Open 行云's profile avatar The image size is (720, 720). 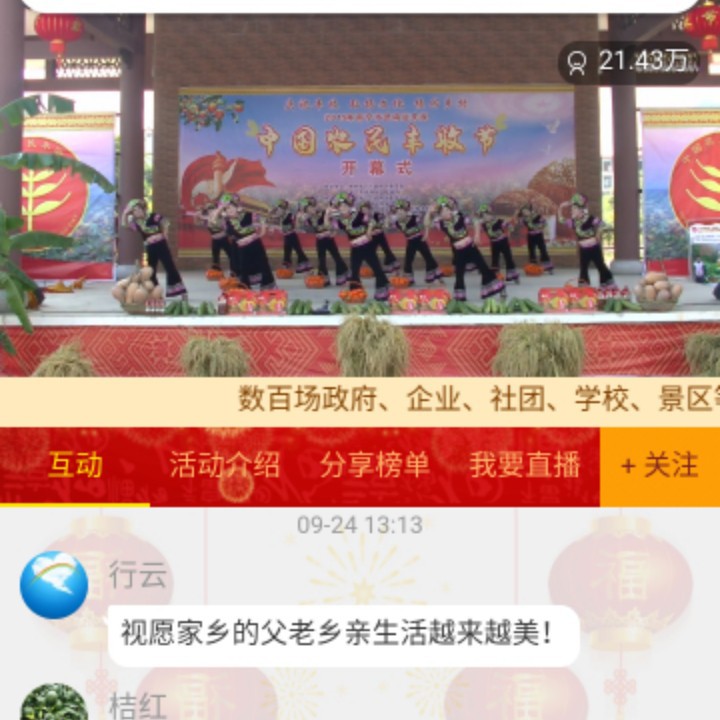[54, 585]
